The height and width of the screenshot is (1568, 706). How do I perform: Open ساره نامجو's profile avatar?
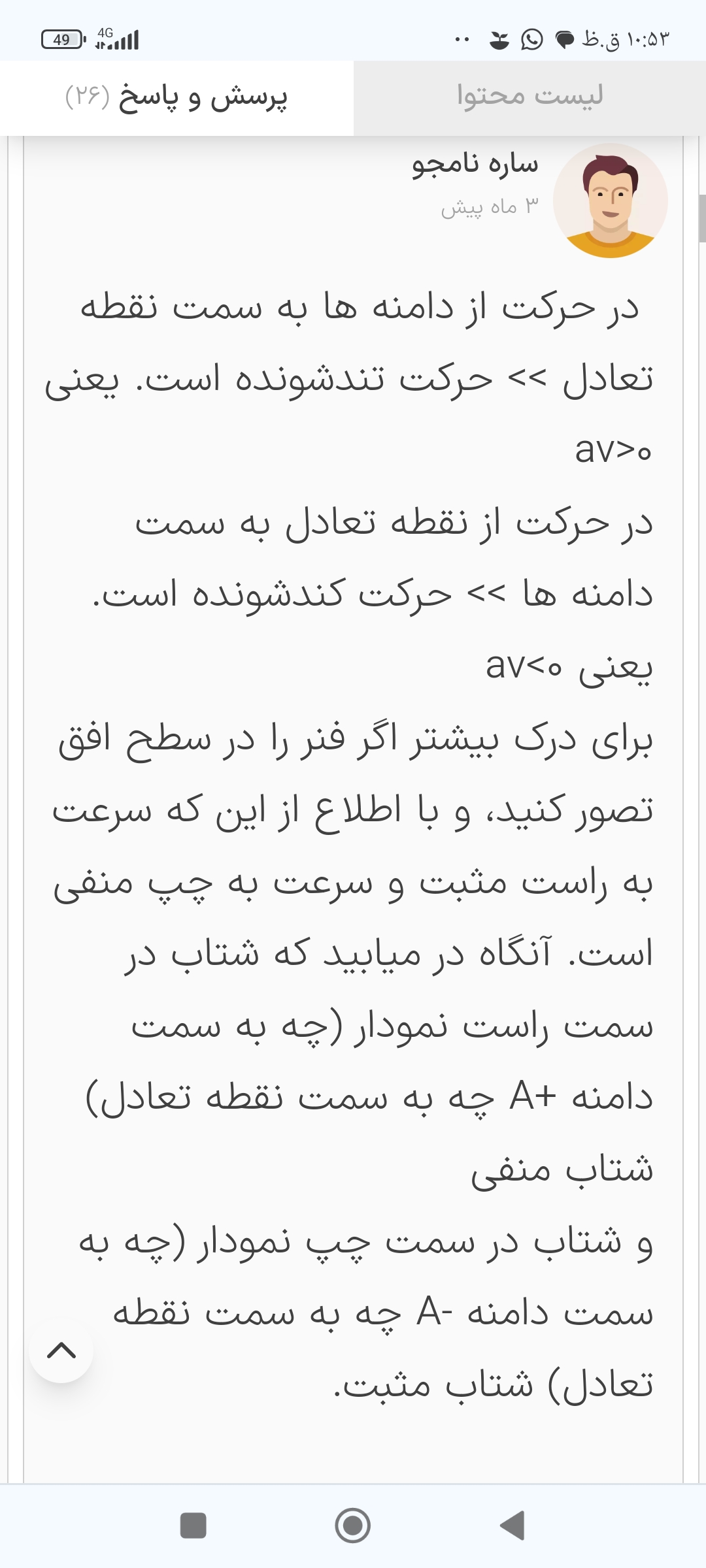click(x=610, y=201)
